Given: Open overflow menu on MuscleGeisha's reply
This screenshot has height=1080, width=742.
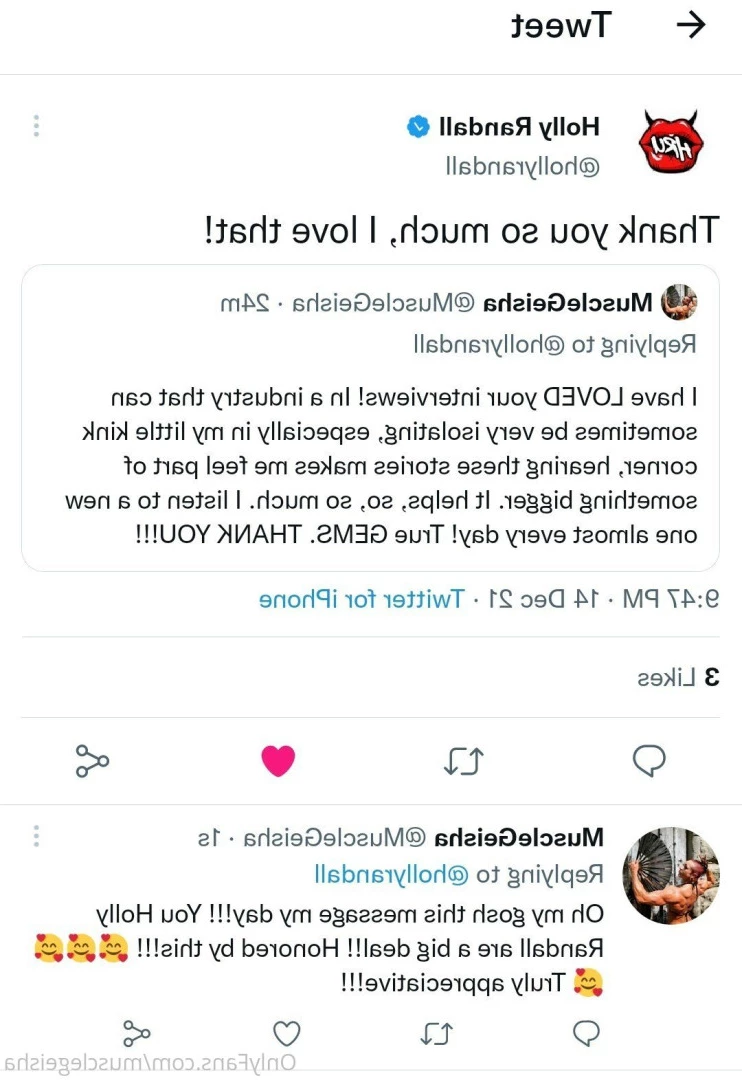Looking at the screenshot, I should (x=37, y=835).
